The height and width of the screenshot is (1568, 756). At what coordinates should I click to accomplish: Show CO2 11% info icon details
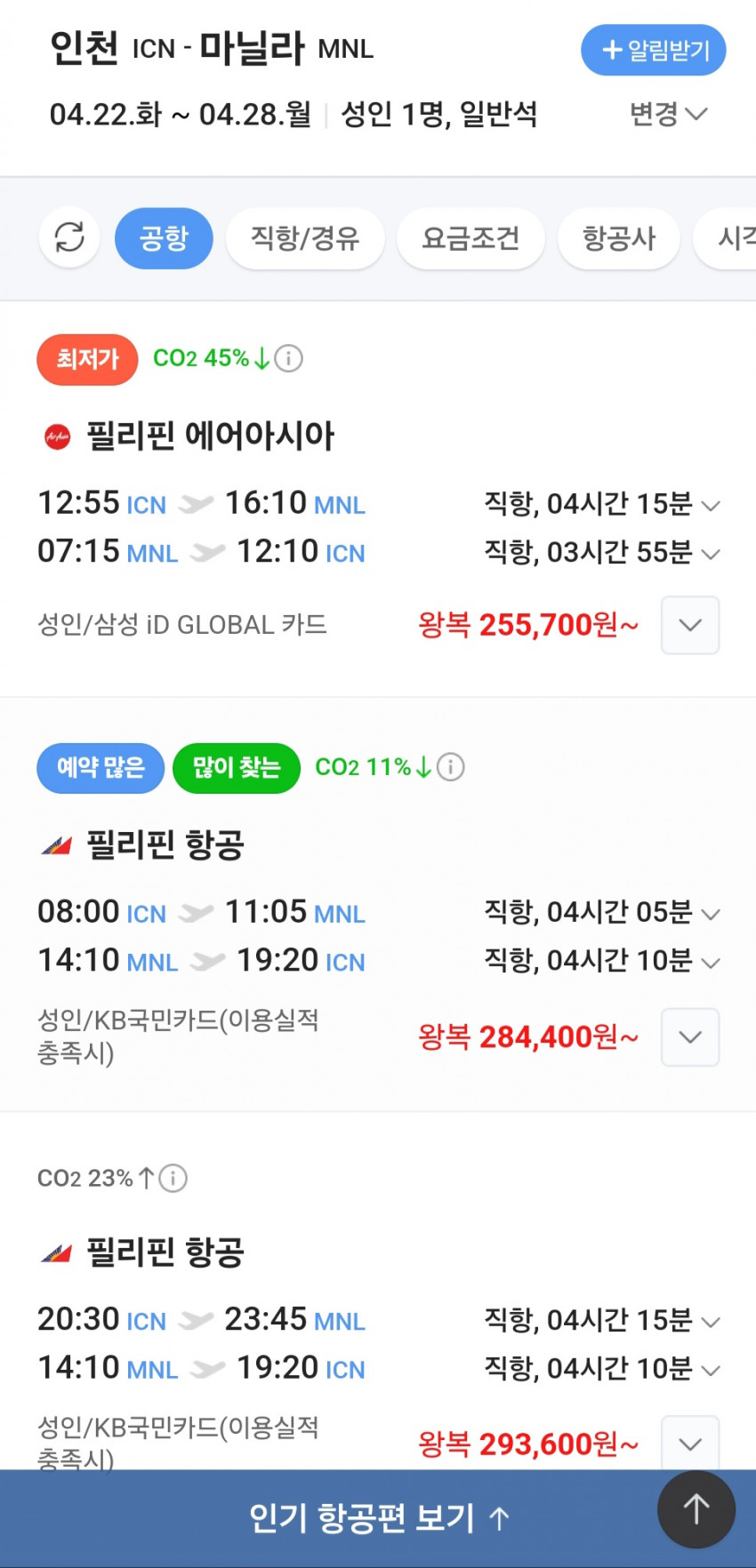point(450,767)
